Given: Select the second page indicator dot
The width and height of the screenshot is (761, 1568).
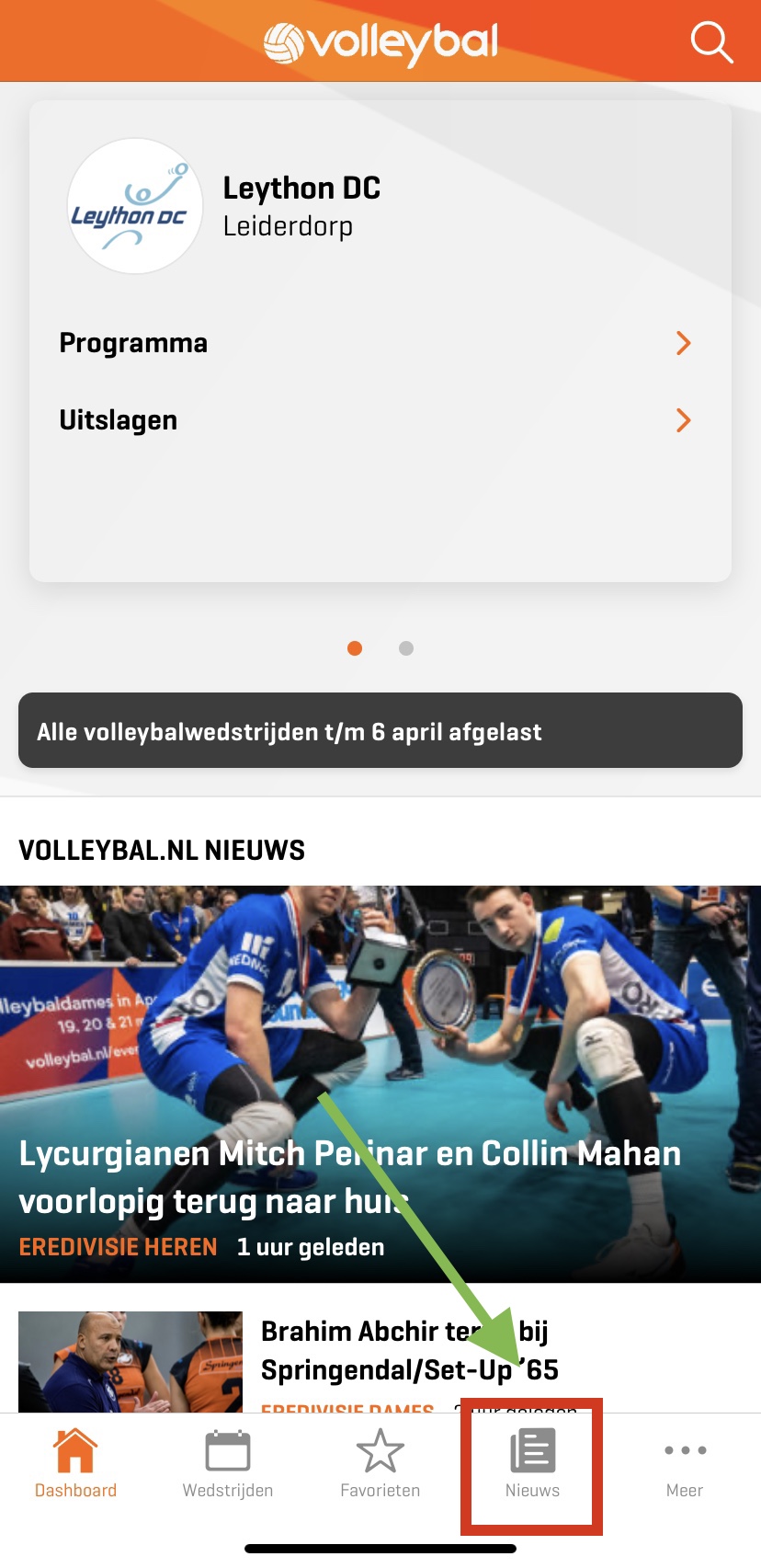Looking at the screenshot, I should [x=406, y=648].
